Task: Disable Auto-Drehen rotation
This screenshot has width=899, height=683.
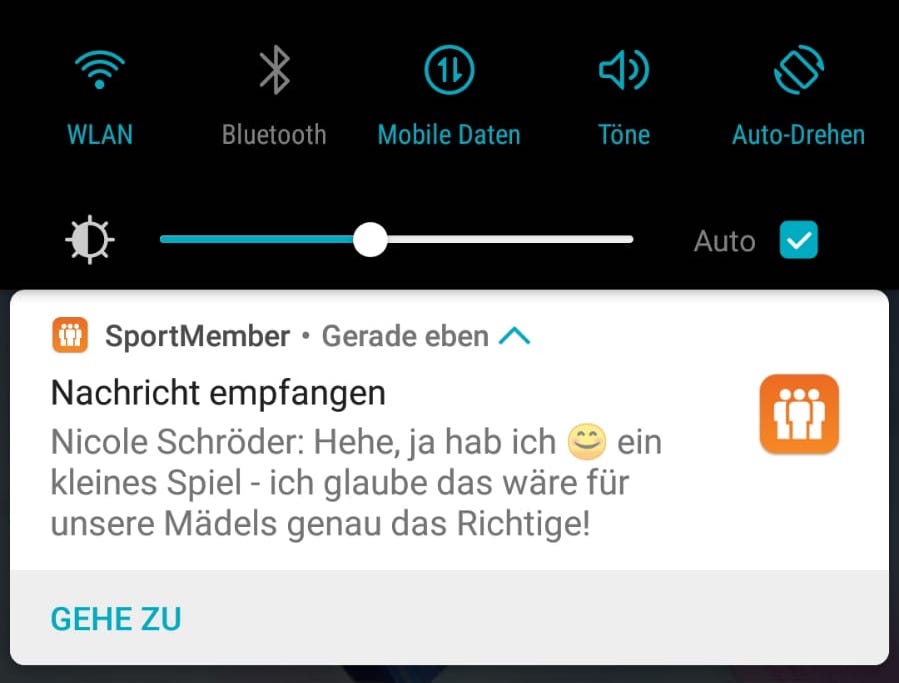Action: click(798, 72)
